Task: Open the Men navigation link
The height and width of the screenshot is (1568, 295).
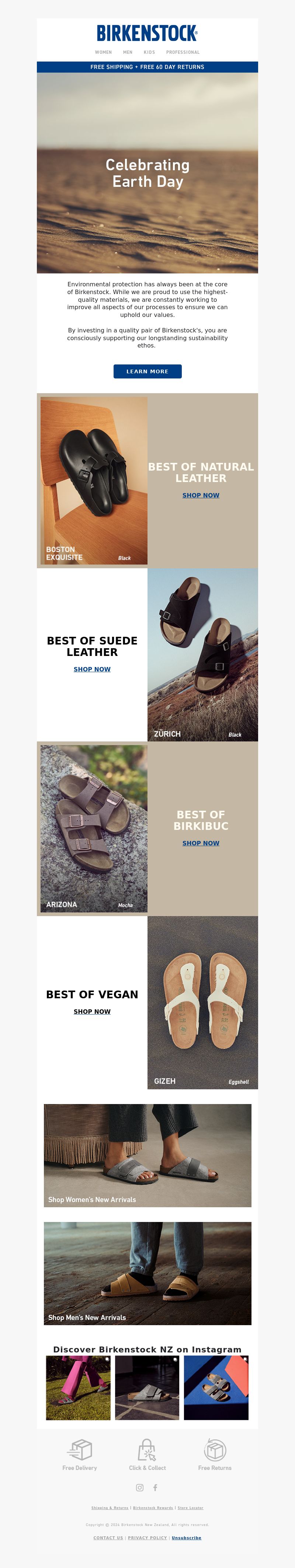Action: tap(127, 52)
